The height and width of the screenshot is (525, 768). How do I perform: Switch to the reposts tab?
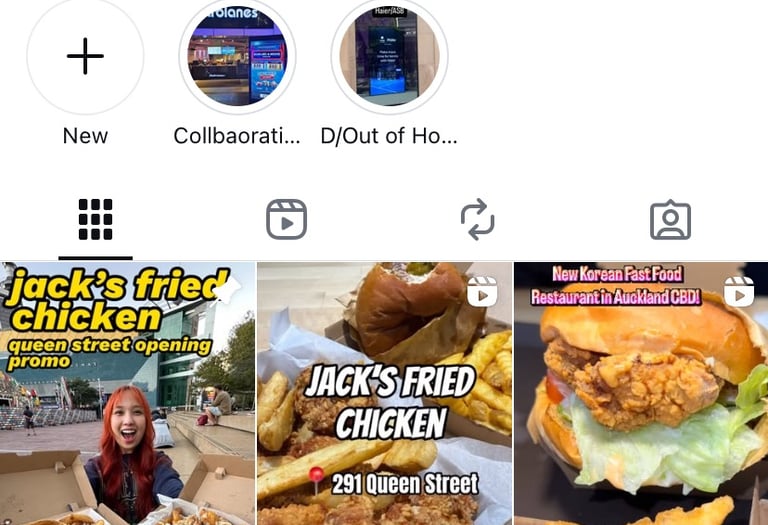(x=477, y=219)
